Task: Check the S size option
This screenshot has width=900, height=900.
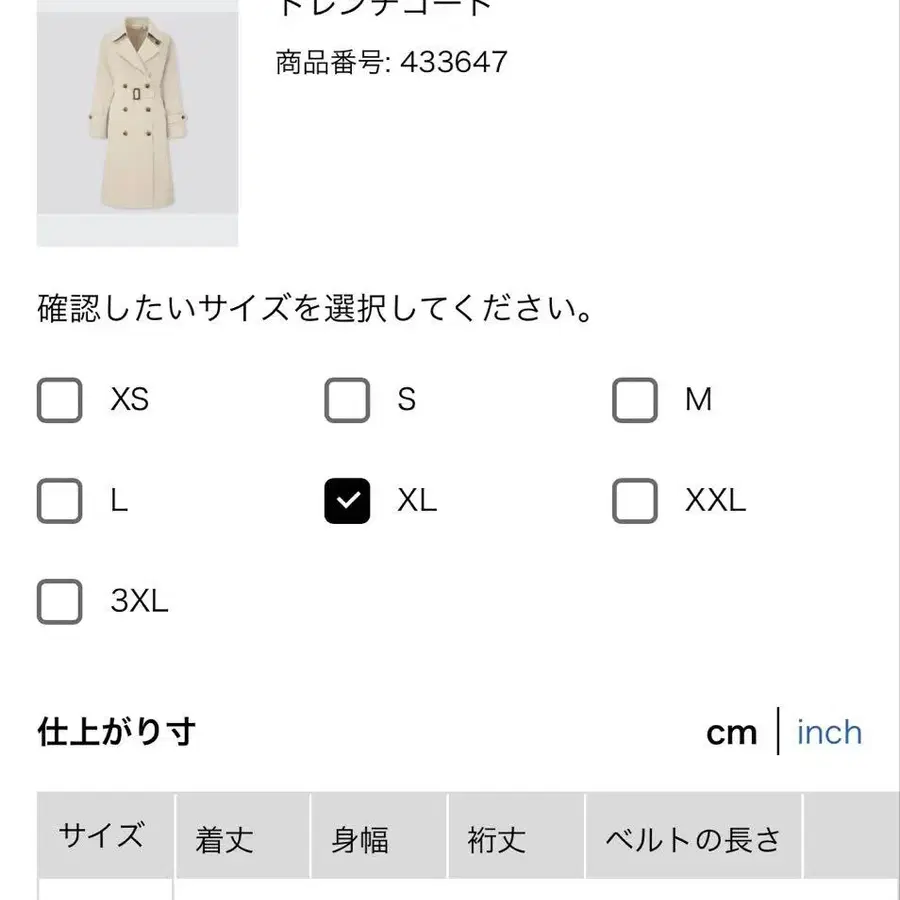Action: point(347,400)
